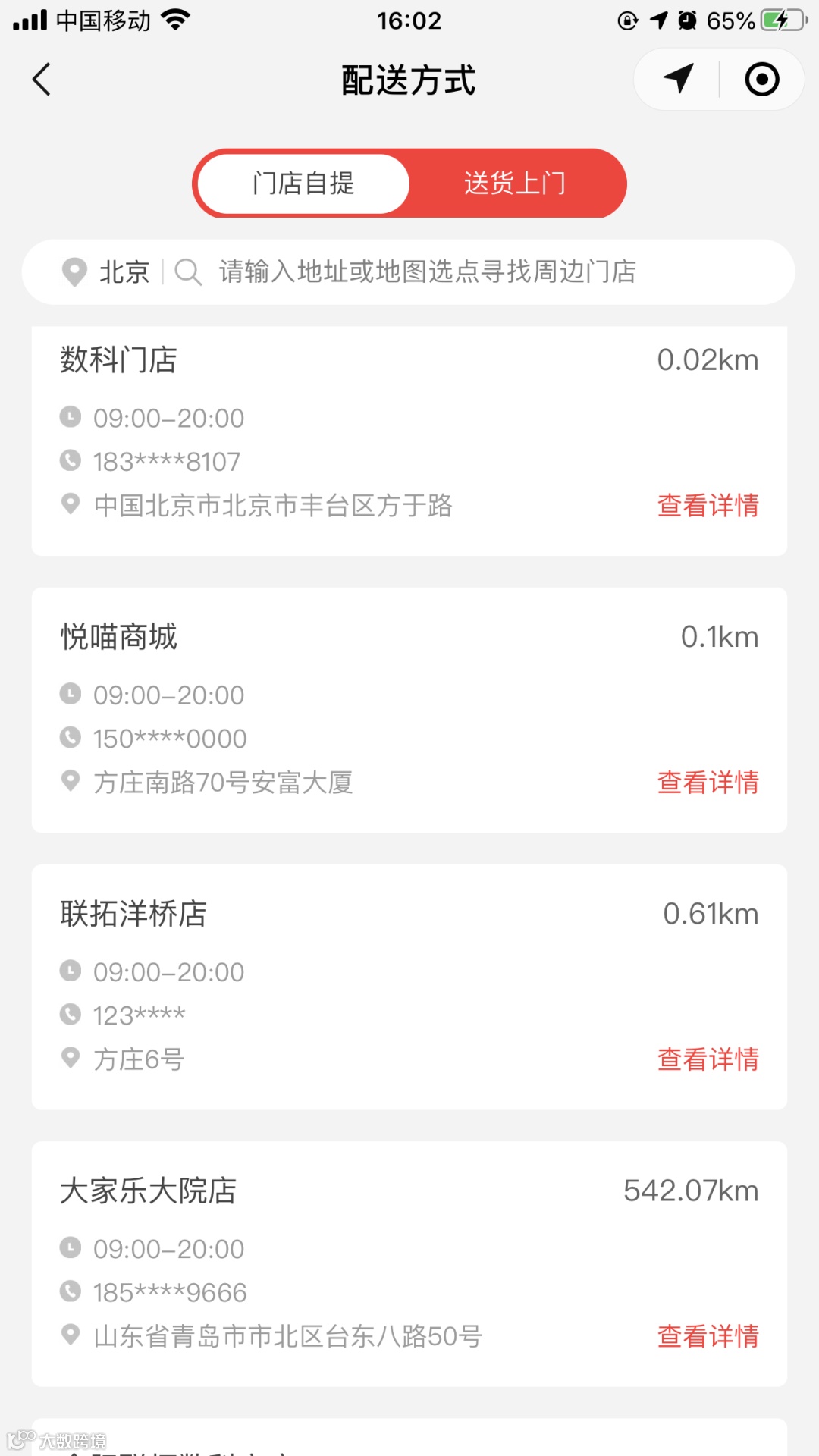Tap the location arrow icon in header
The image size is (819, 1456).
678,80
